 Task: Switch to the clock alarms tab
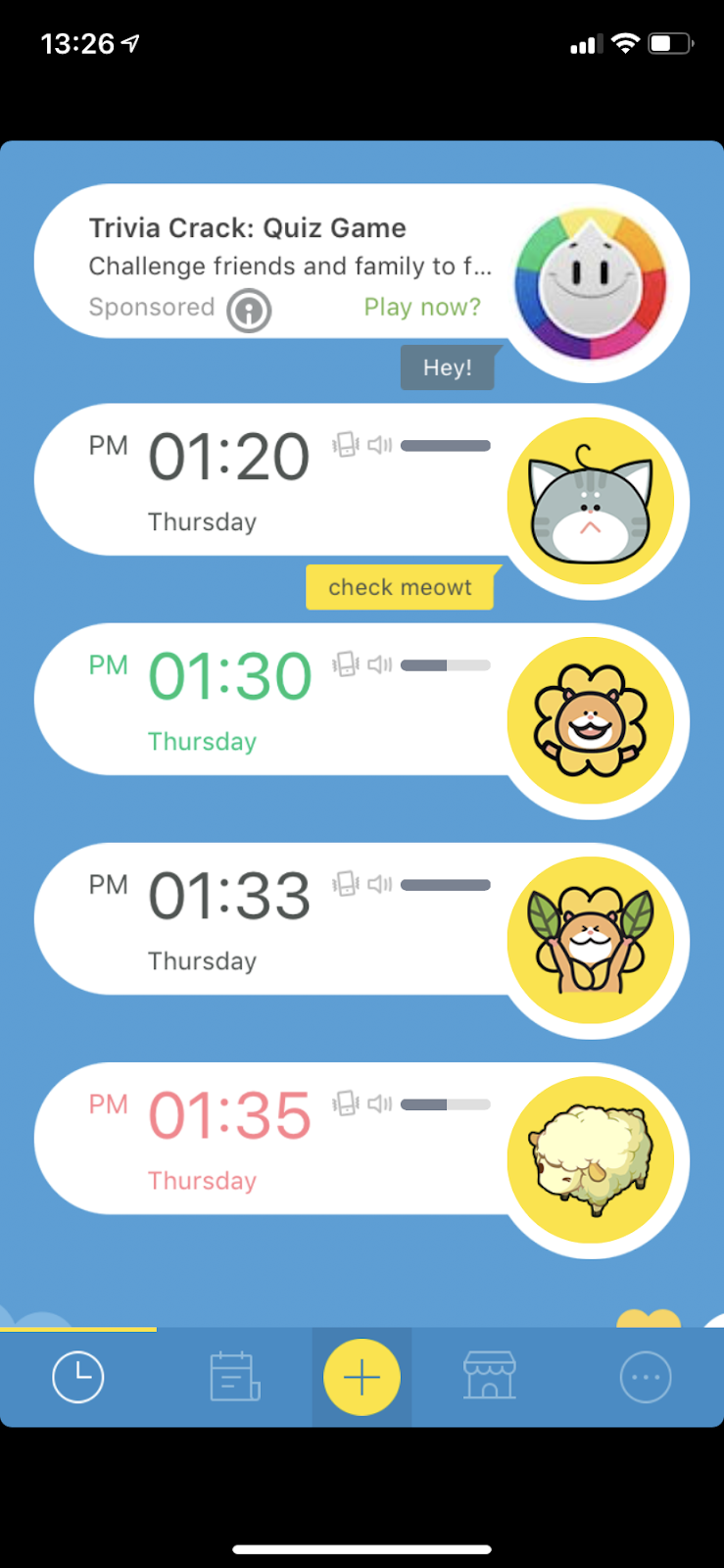point(77,1377)
